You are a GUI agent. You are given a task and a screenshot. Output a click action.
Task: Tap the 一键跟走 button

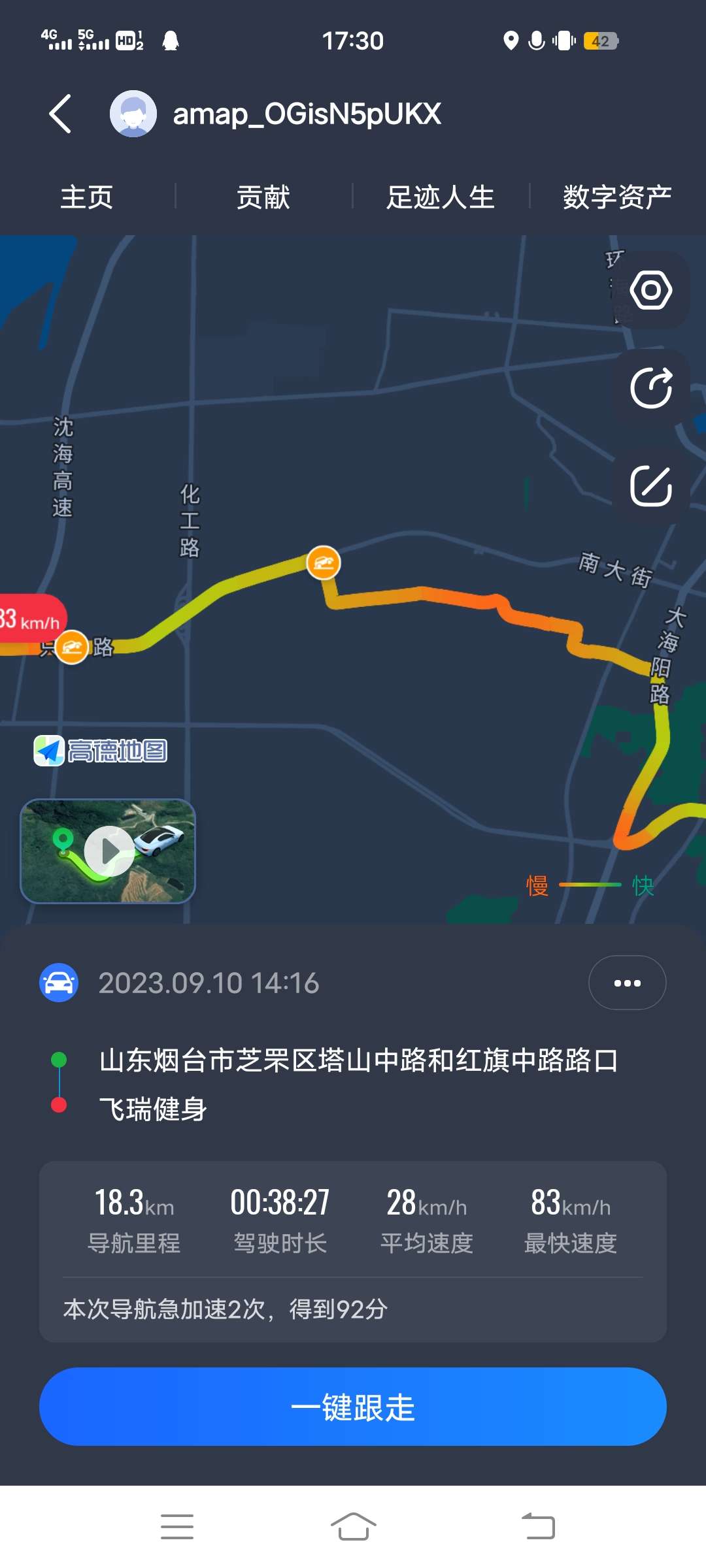click(353, 1407)
